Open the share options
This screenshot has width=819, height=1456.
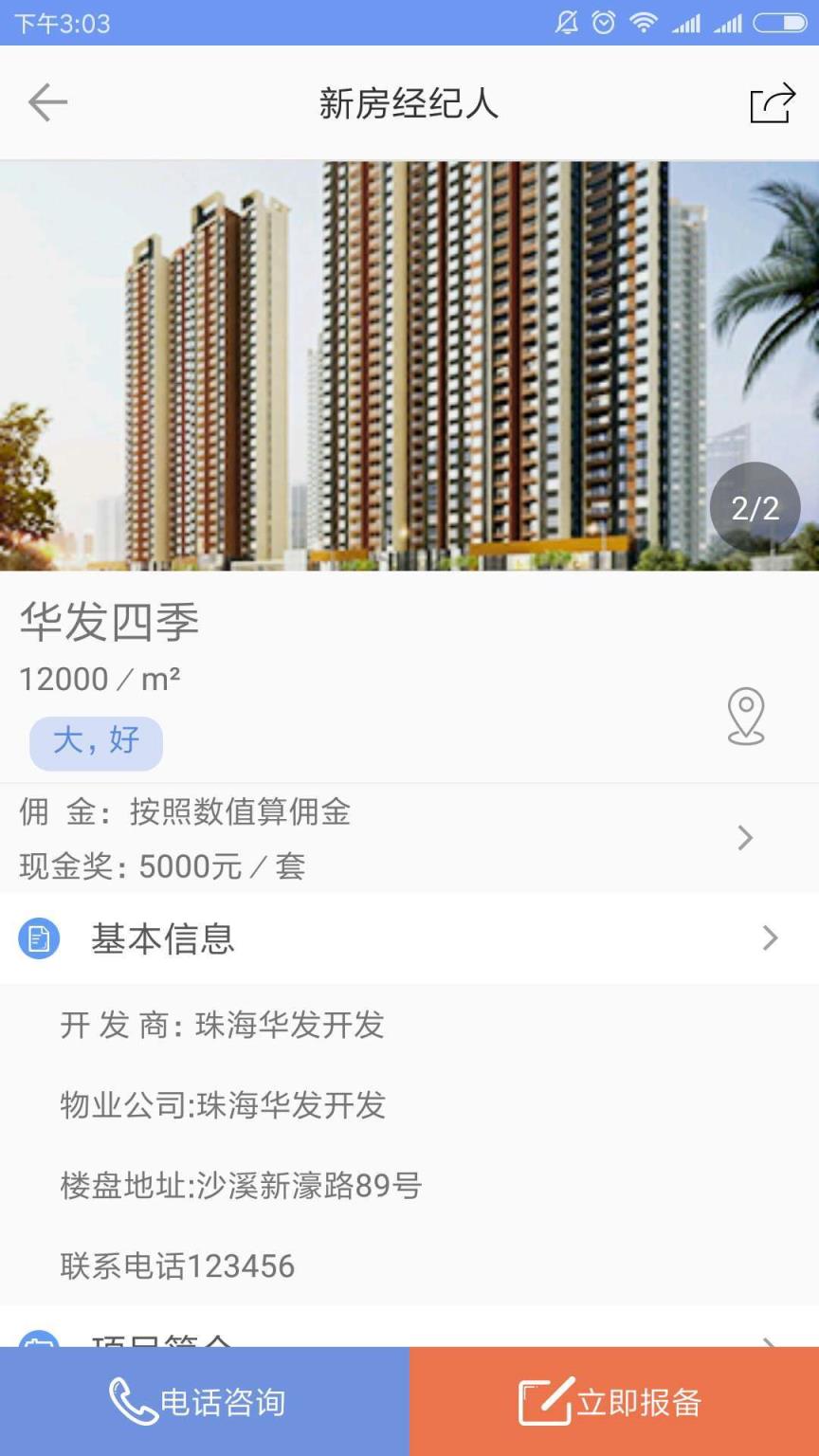(x=772, y=104)
